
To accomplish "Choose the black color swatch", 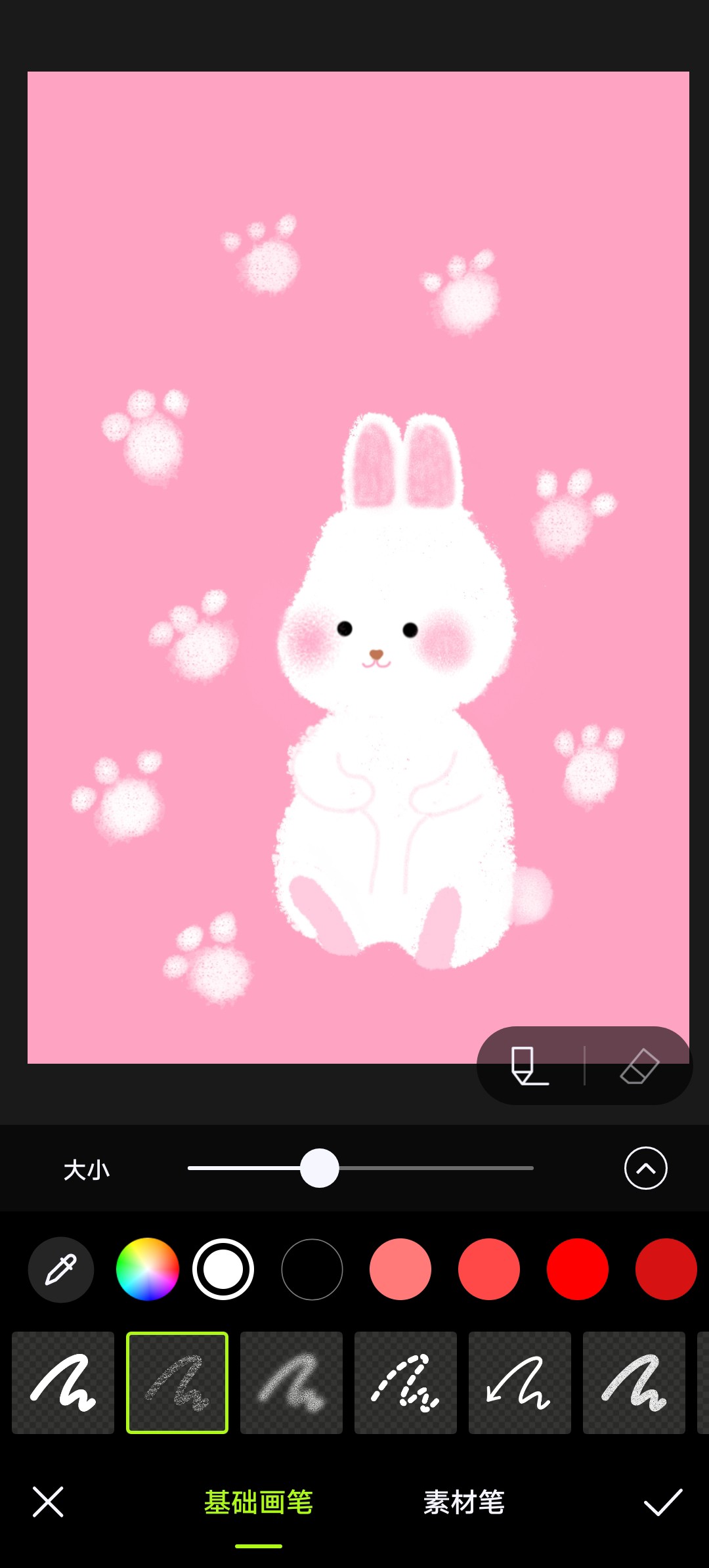I will click(312, 1269).
